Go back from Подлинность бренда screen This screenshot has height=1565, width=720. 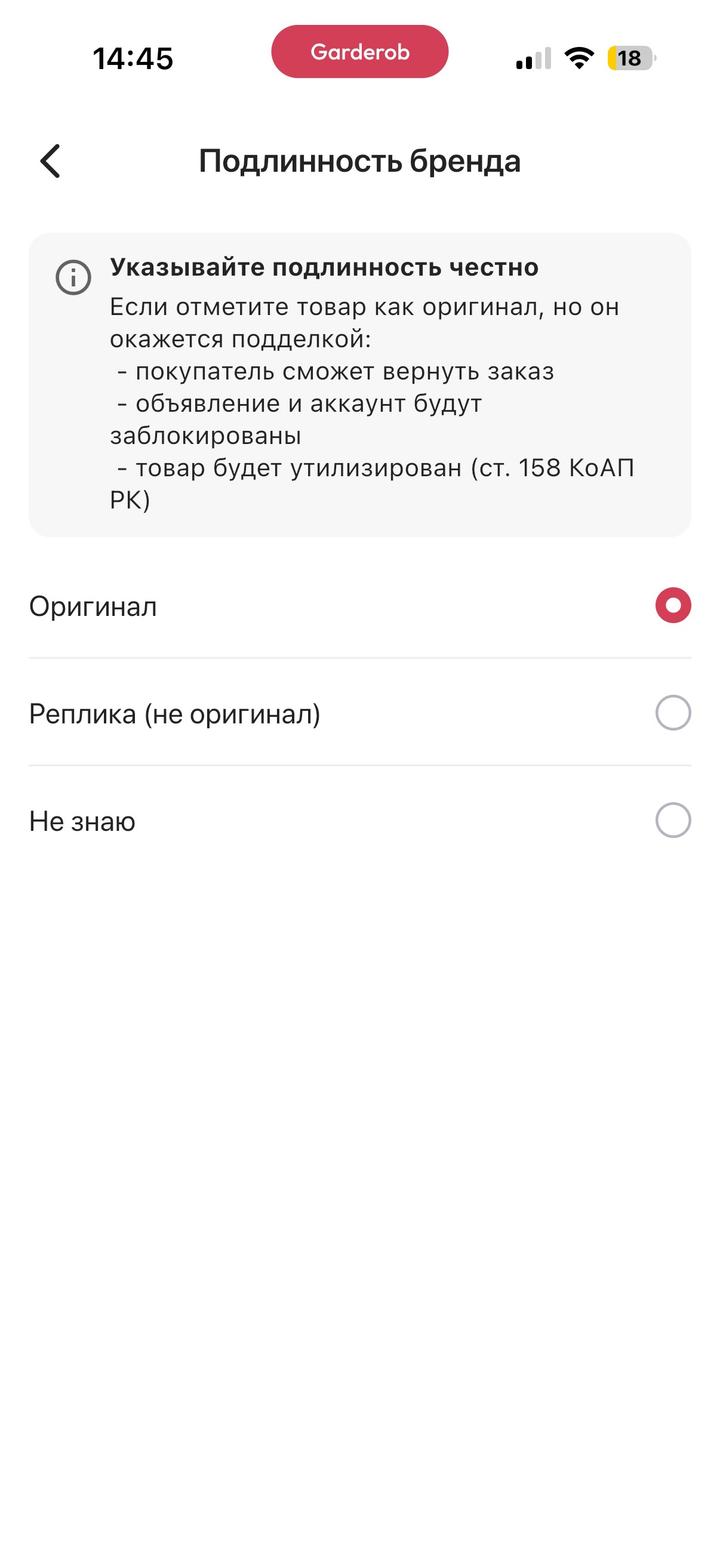pyautogui.click(x=50, y=161)
